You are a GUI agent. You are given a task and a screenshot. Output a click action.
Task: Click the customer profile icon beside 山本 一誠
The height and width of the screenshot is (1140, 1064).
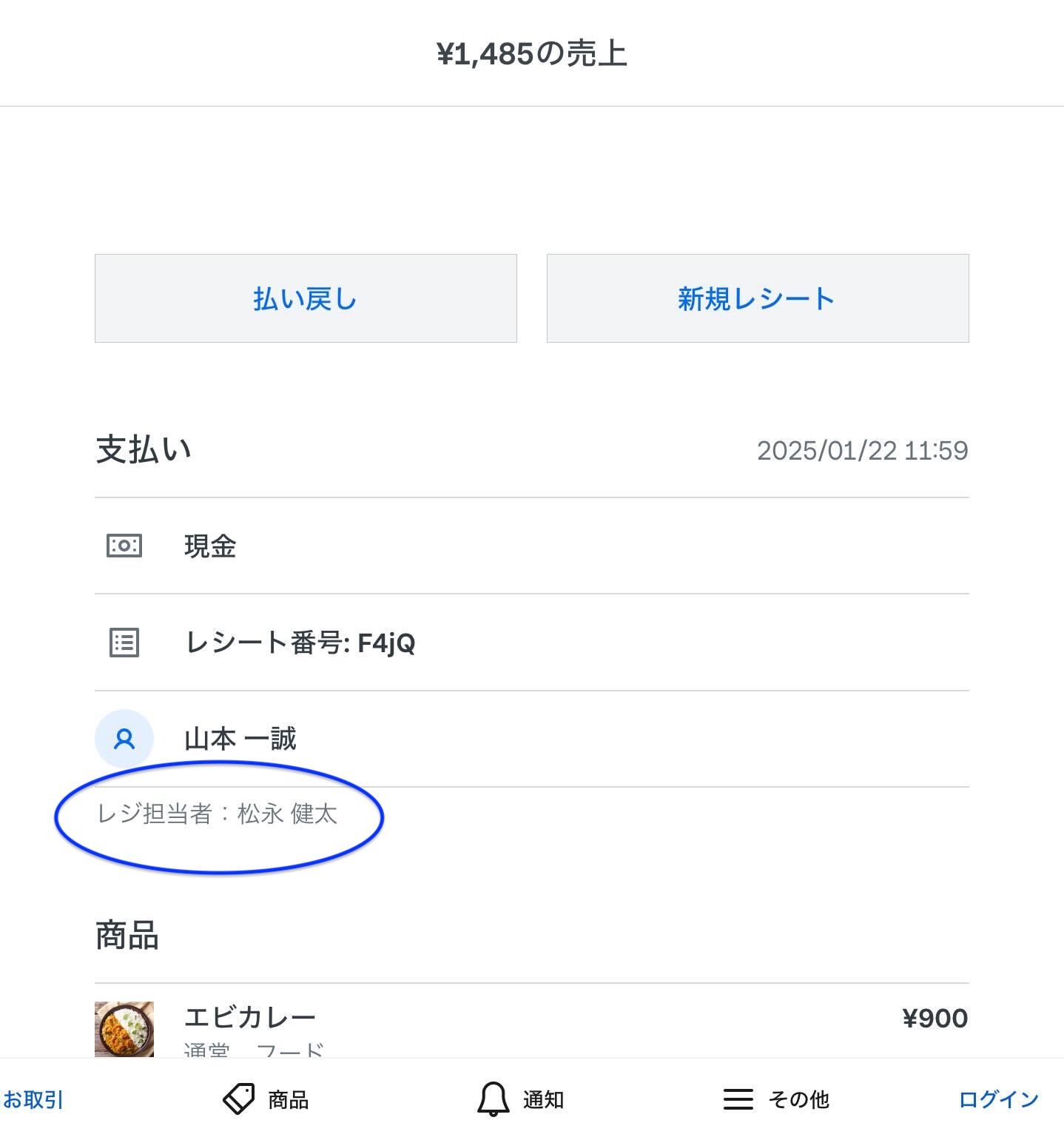pos(123,738)
